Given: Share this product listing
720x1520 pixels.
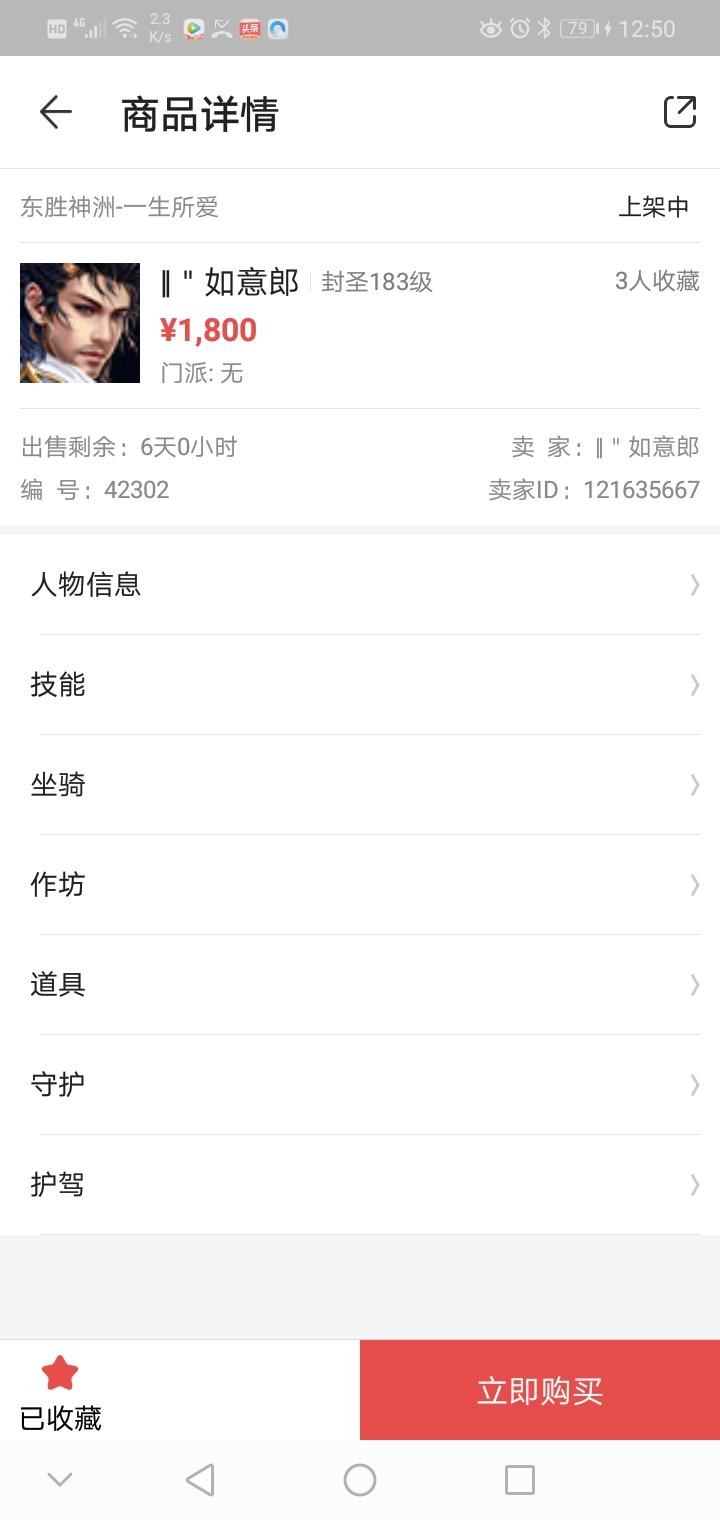Looking at the screenshot, I should tap(680, 112).
